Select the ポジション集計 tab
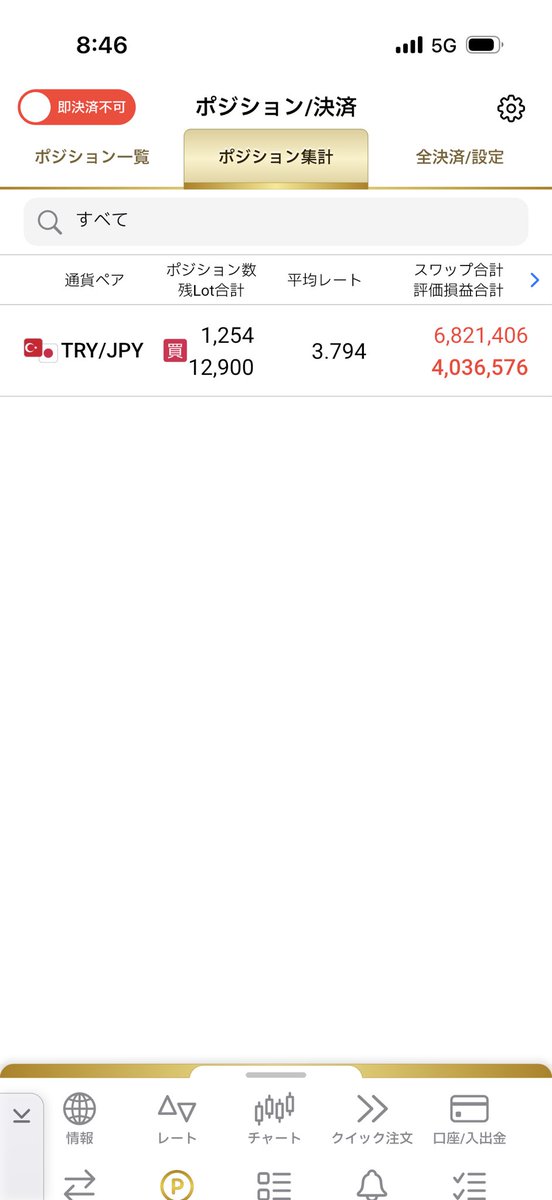The image size is (552, 1200). pyautogui.click(x=276, y=158)
